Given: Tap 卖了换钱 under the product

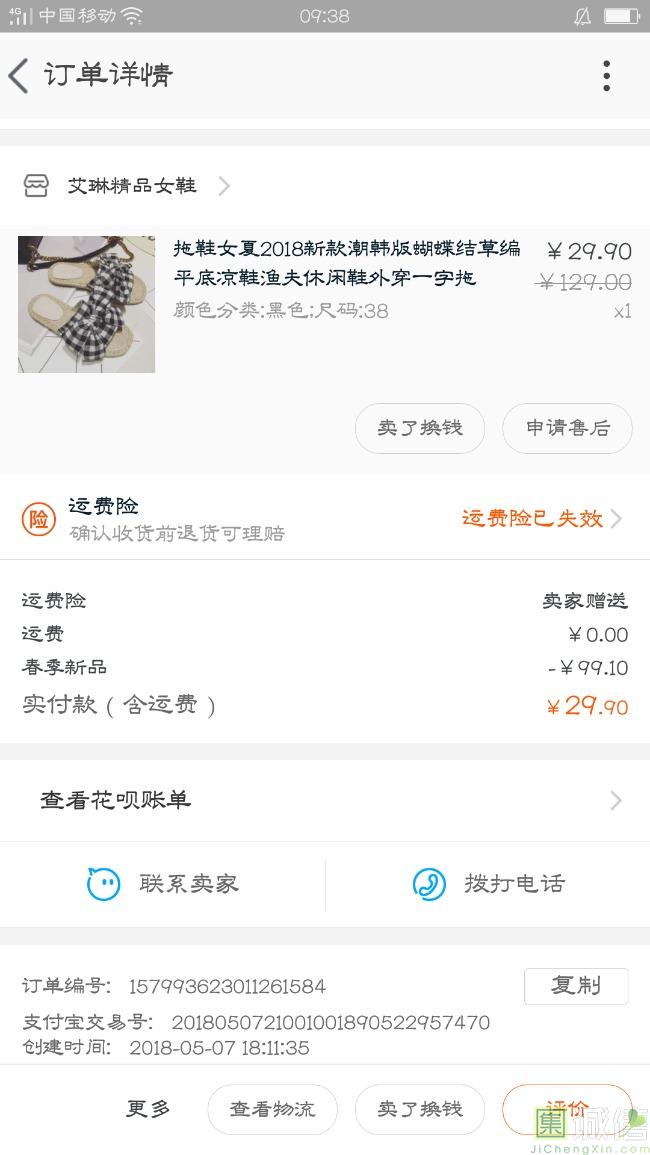Looking at the screenshot, I should (x=420, y=428).
